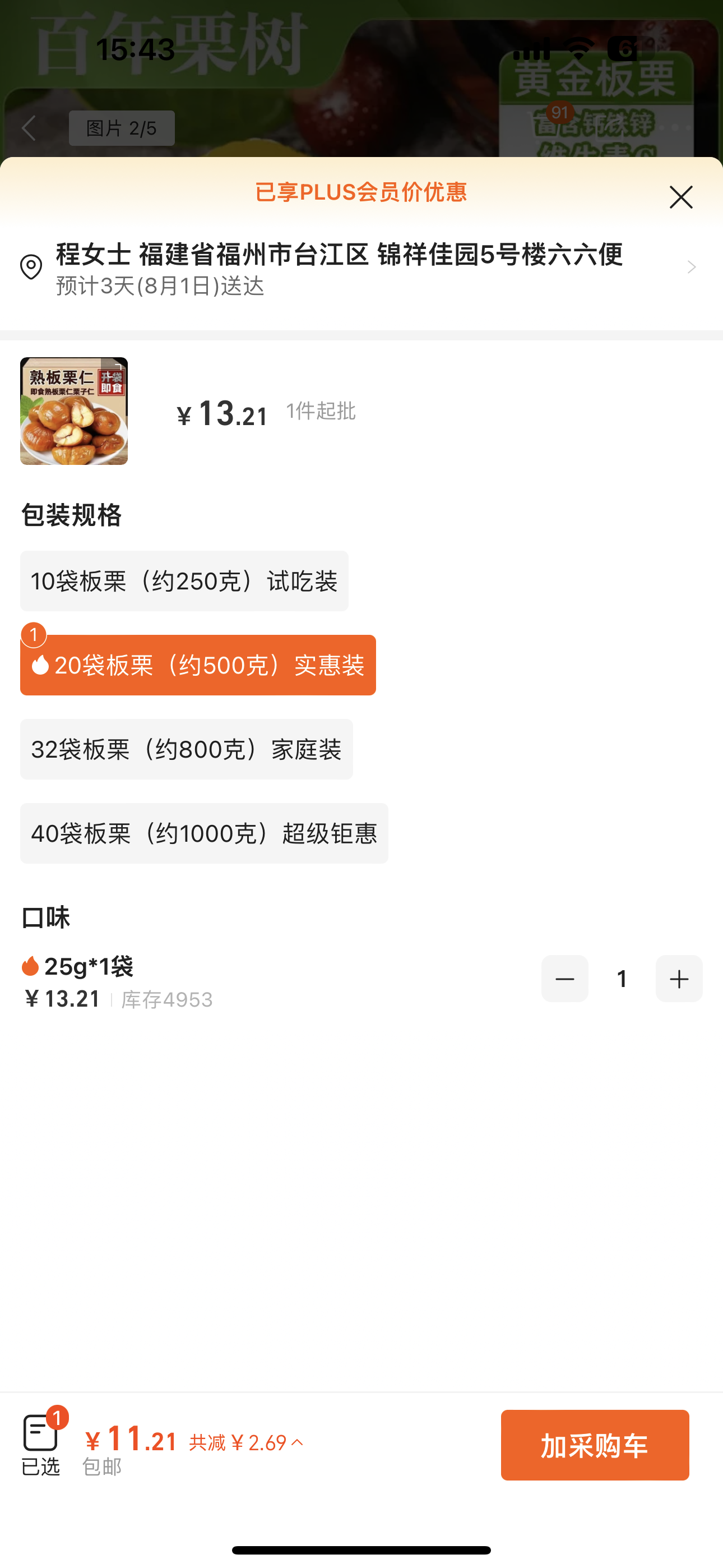
Task: Close the specification selection sheet
Action: 680,197
